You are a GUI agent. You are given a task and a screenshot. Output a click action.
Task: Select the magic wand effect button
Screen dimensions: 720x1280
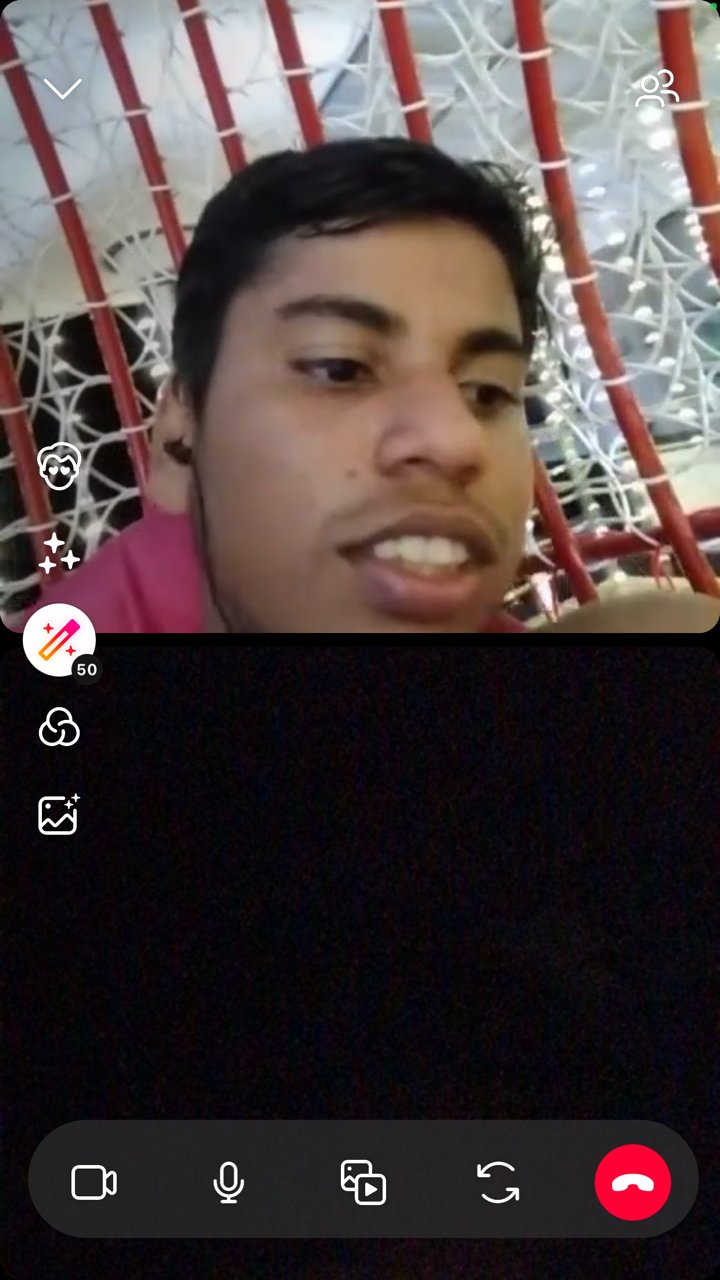[59, 640]
